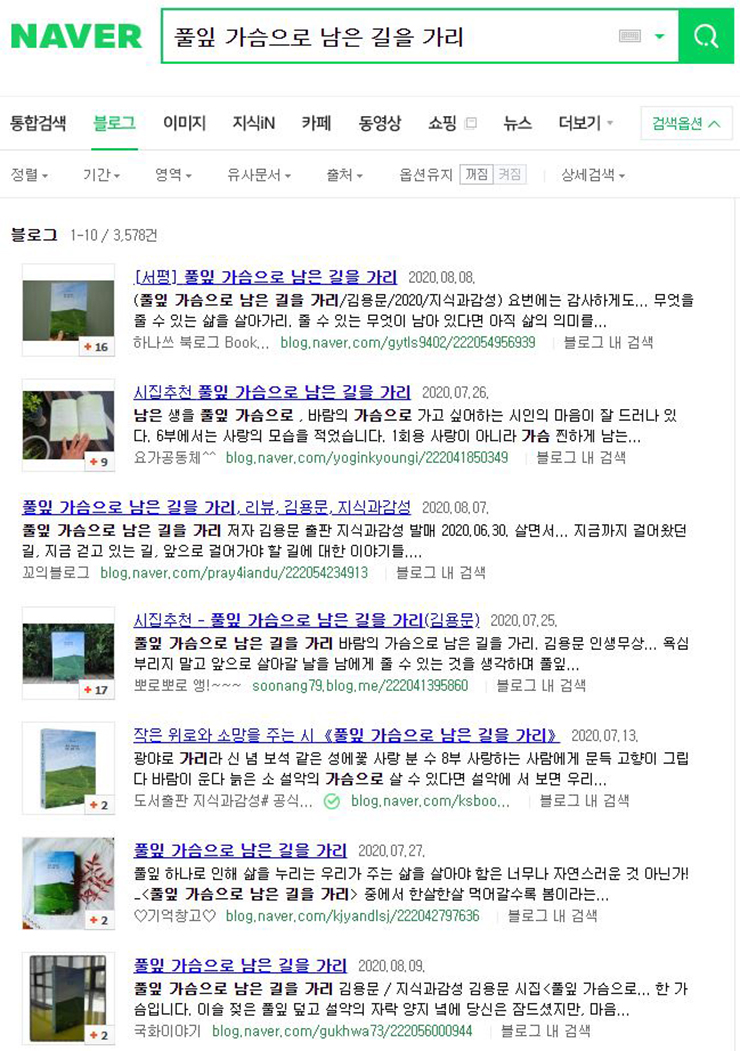
Task: Open the 상세검색 dropdown
Action: click(592, 175)
